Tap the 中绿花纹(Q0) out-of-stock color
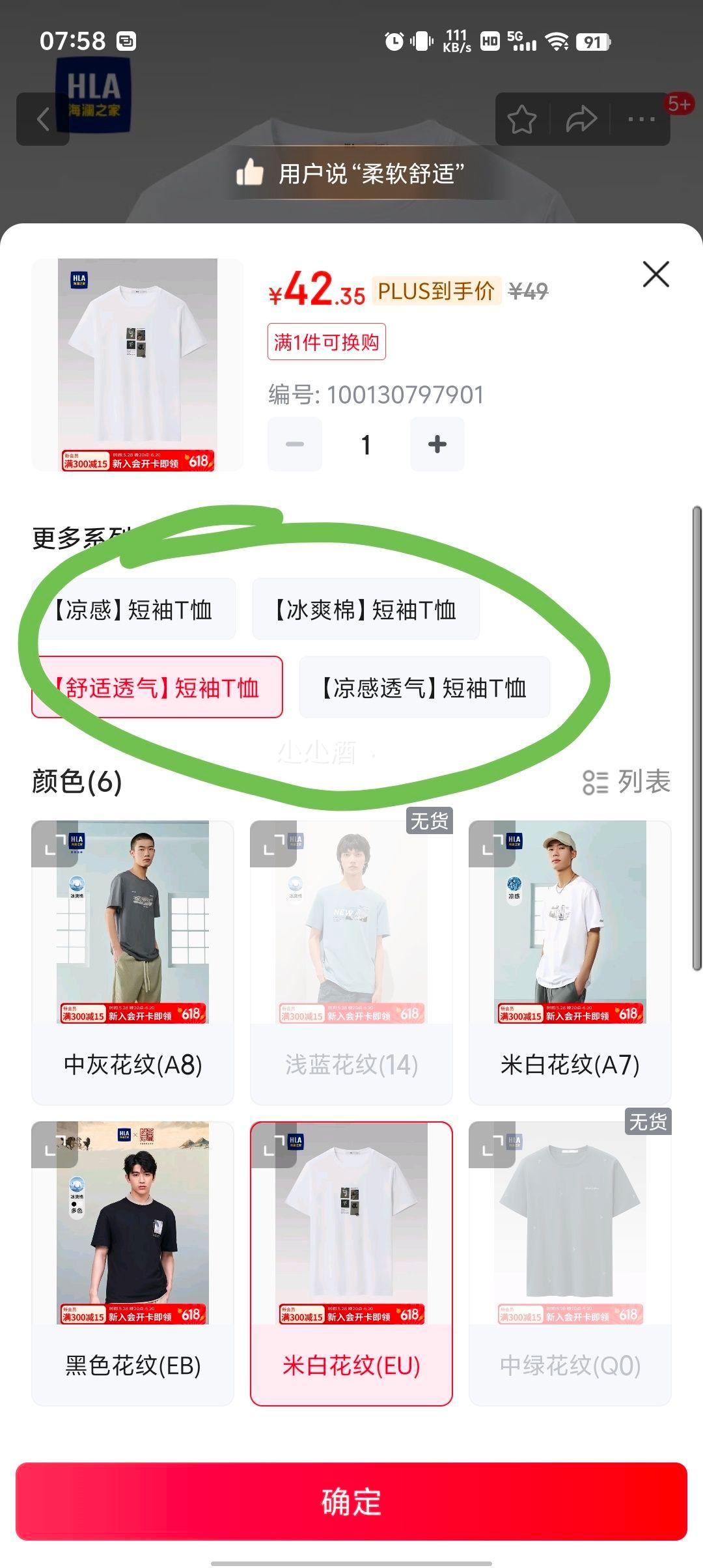This screenshot has height=1568, width=703. click(570, 1263)
